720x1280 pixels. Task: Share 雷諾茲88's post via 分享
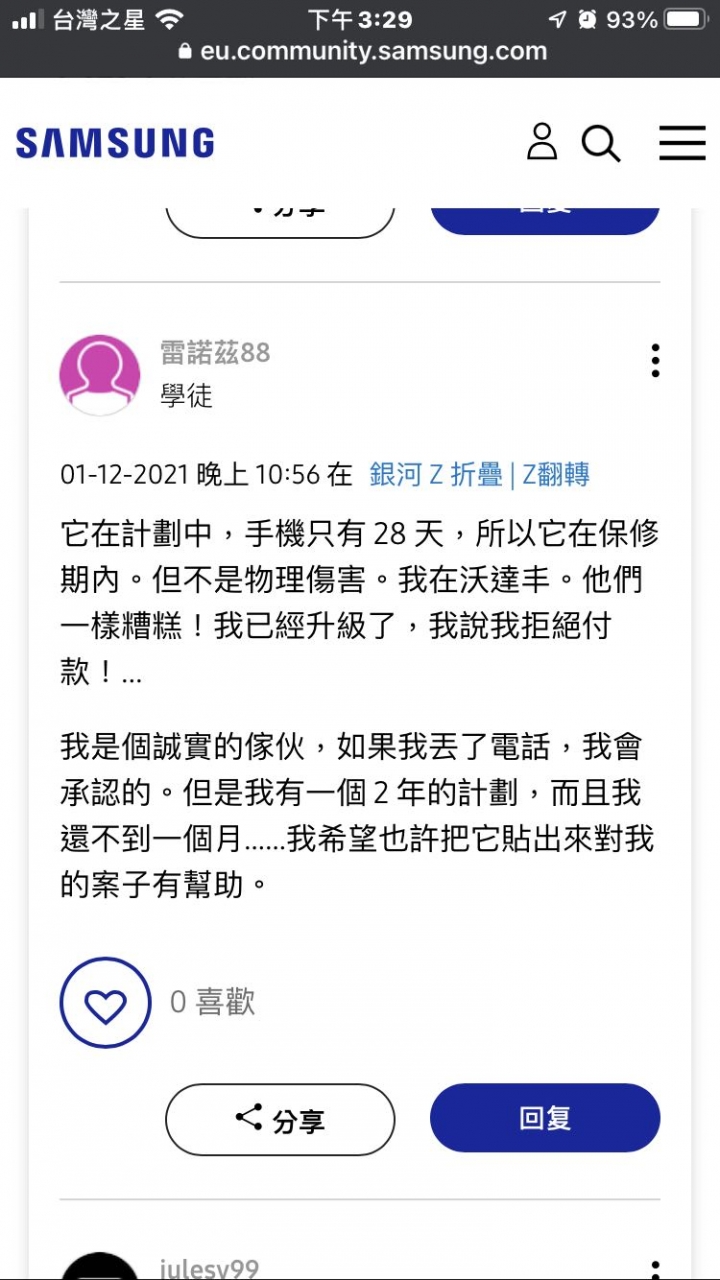click(280, 1119)
